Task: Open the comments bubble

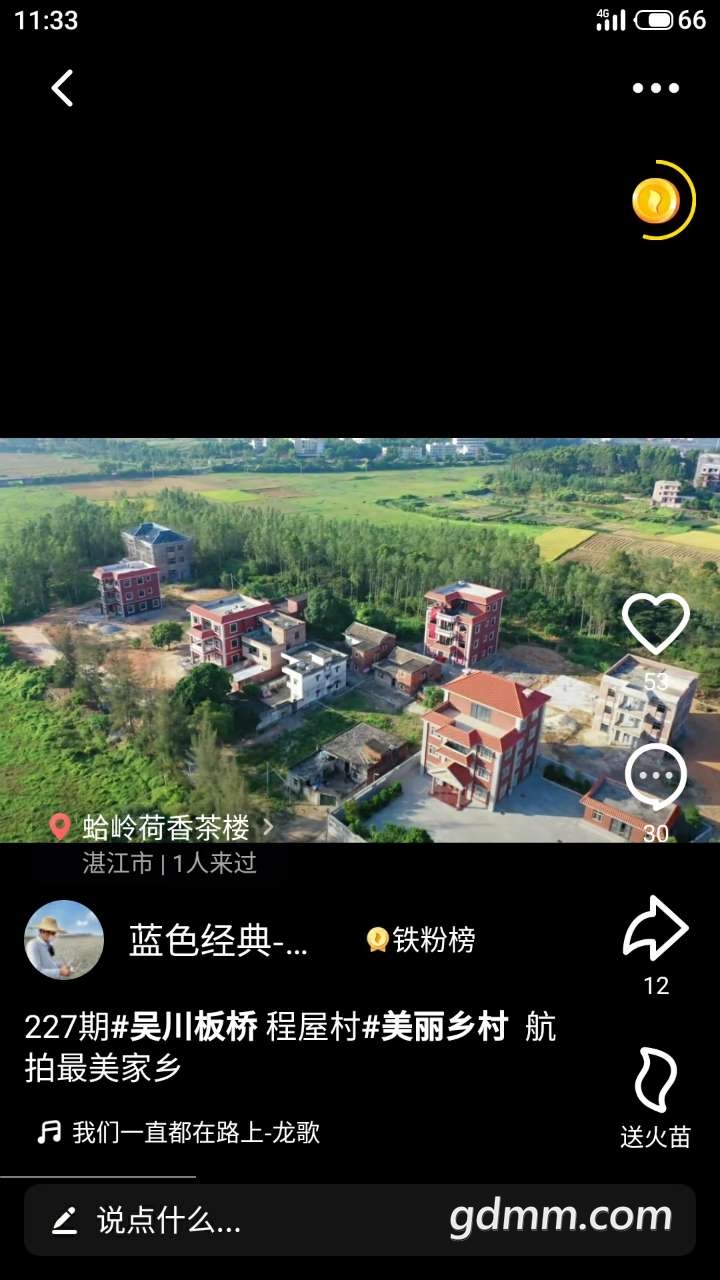Action: tap(656, 777)
